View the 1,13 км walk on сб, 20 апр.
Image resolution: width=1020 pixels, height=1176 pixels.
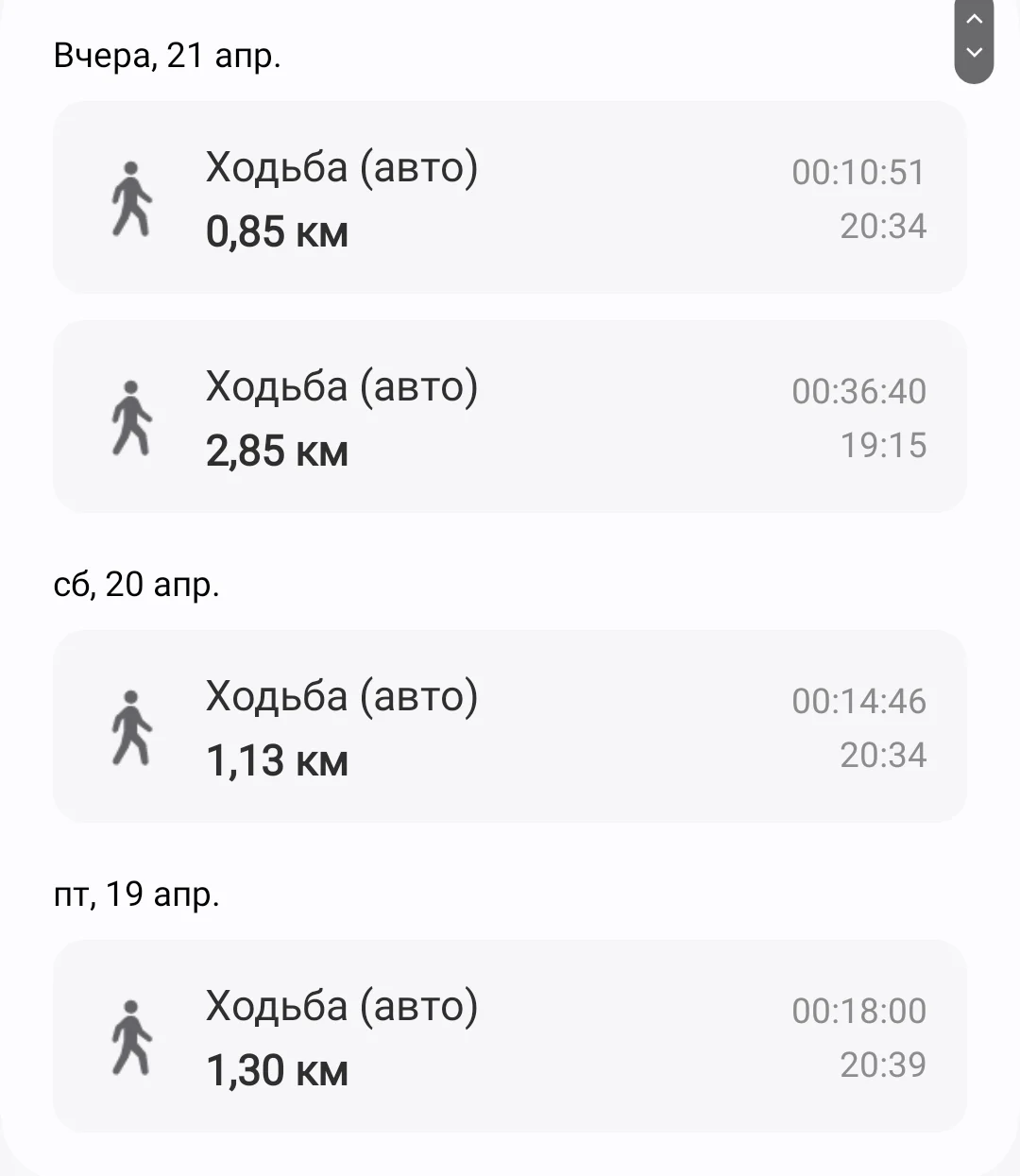pos(510,726)
